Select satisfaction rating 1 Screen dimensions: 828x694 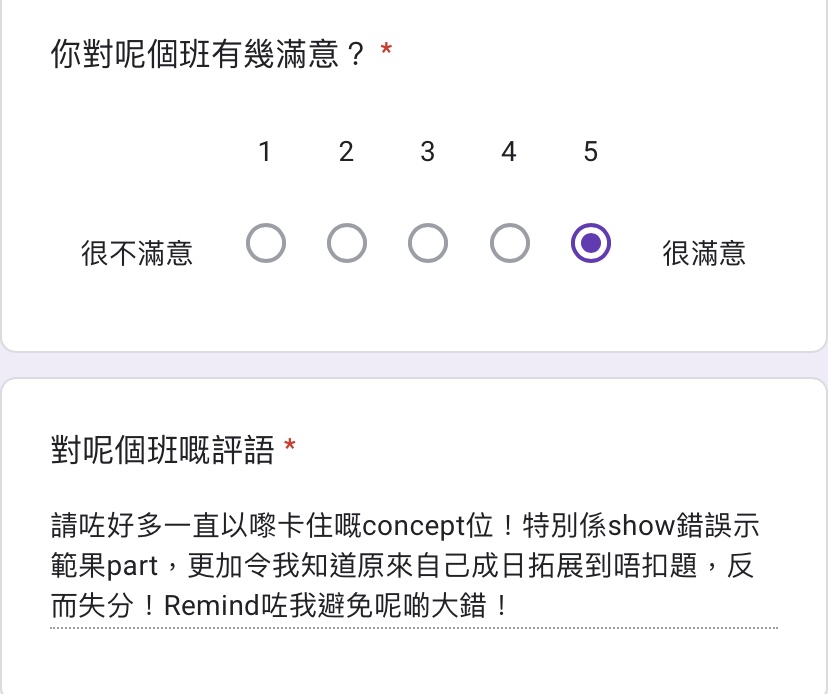266,243
